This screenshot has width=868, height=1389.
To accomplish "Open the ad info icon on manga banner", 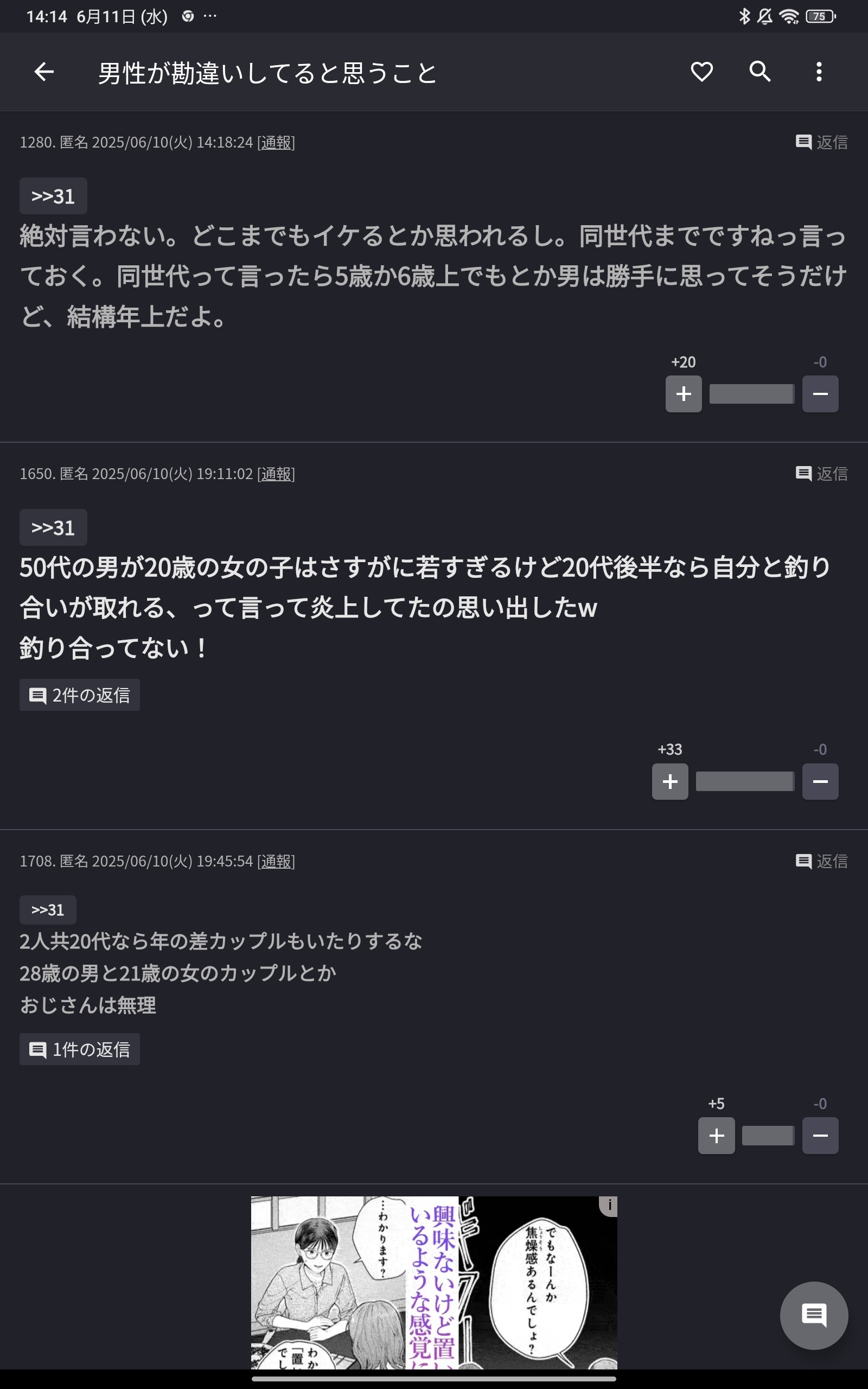I will 609,1205.
